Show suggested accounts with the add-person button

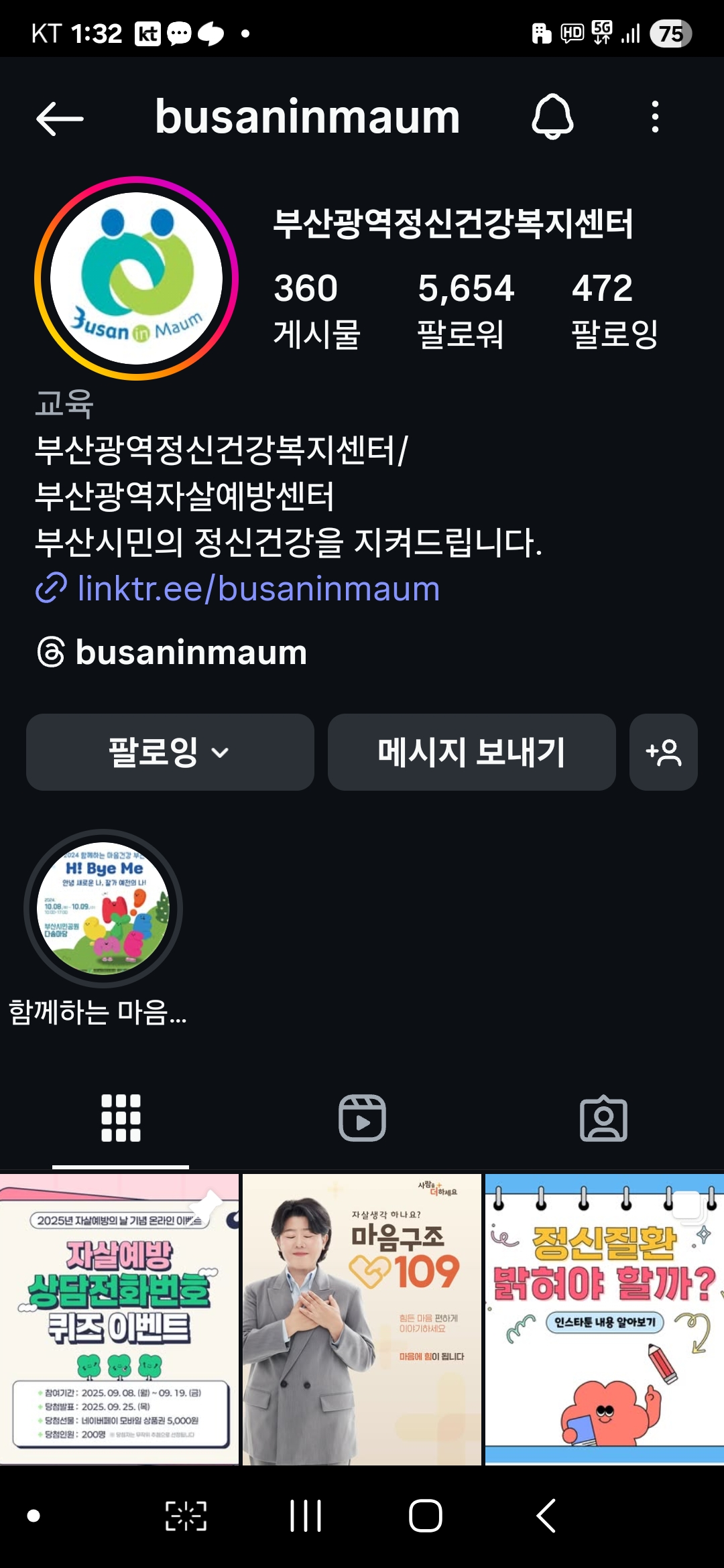(x=663, y=752)
